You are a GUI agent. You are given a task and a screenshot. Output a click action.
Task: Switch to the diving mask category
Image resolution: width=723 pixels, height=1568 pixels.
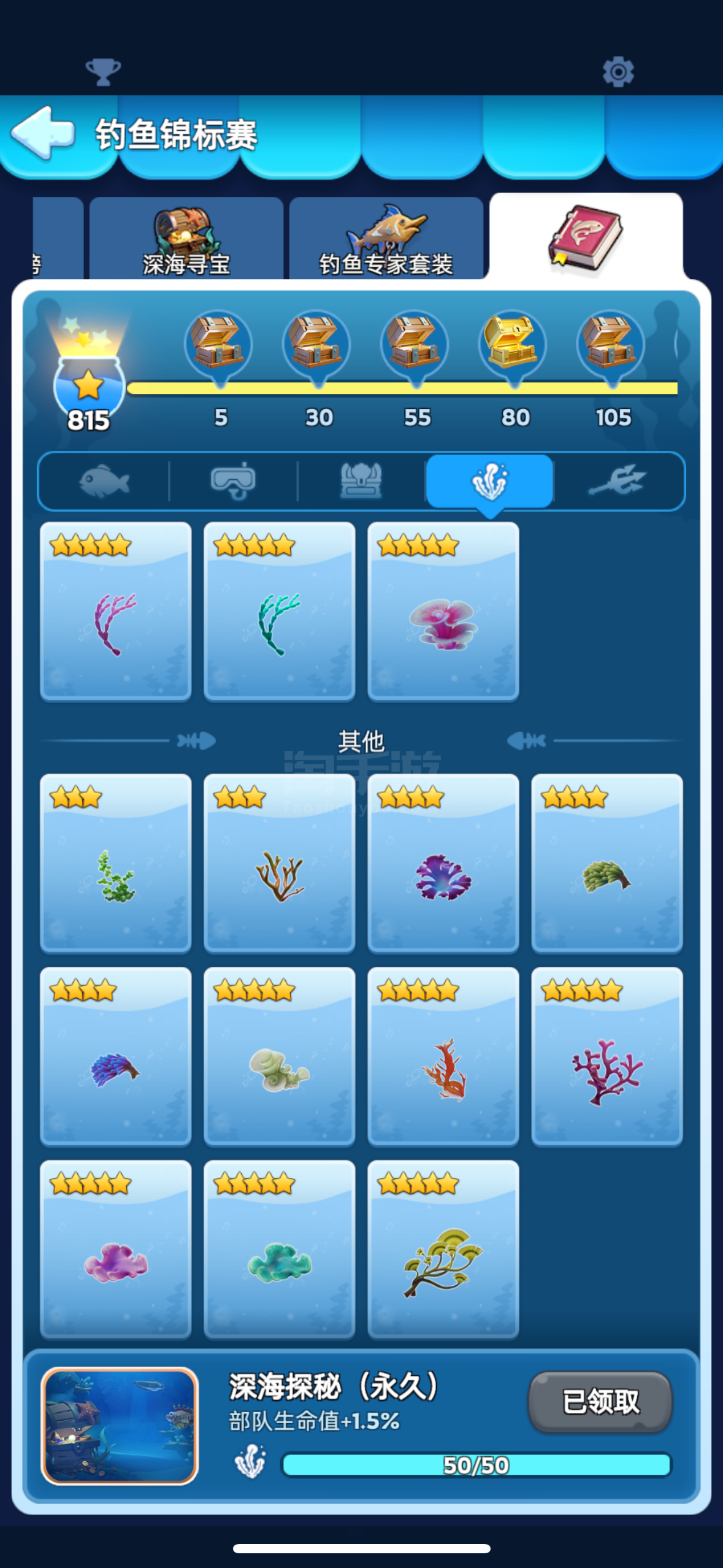tap(233, 482)
